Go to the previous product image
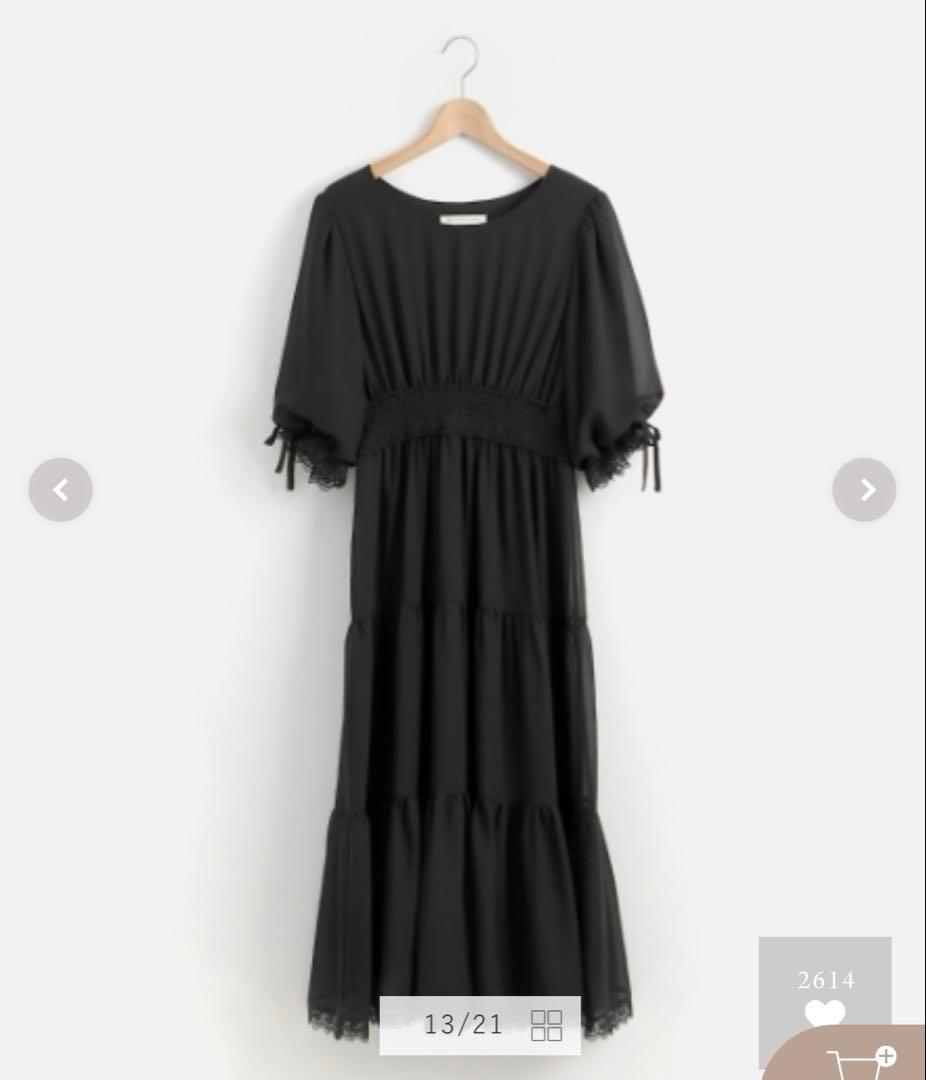Image resolution: width=926 pixels, height=1080 pixels. (60, 490)
